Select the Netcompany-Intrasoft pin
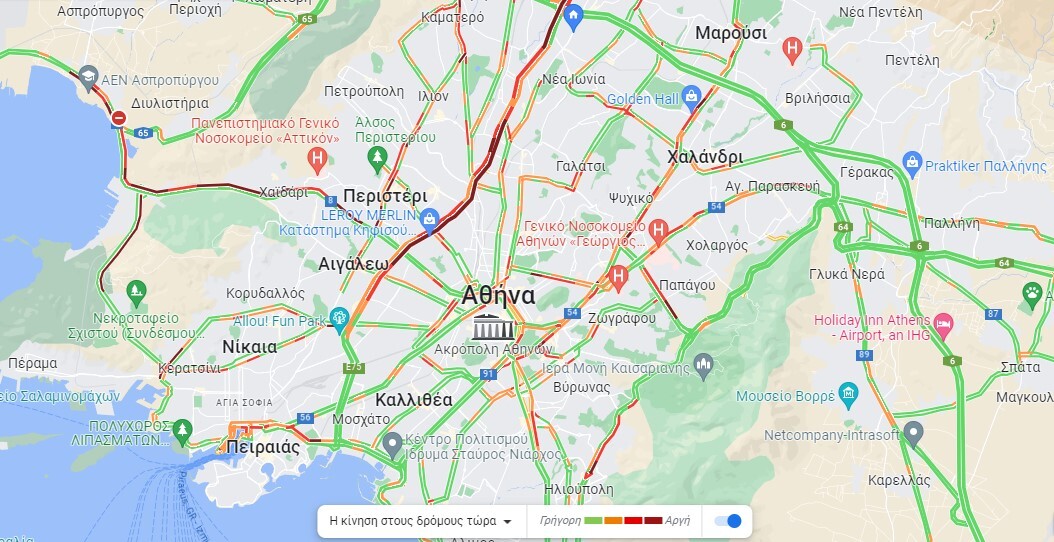1054x542 pixels. coord(912,433)
